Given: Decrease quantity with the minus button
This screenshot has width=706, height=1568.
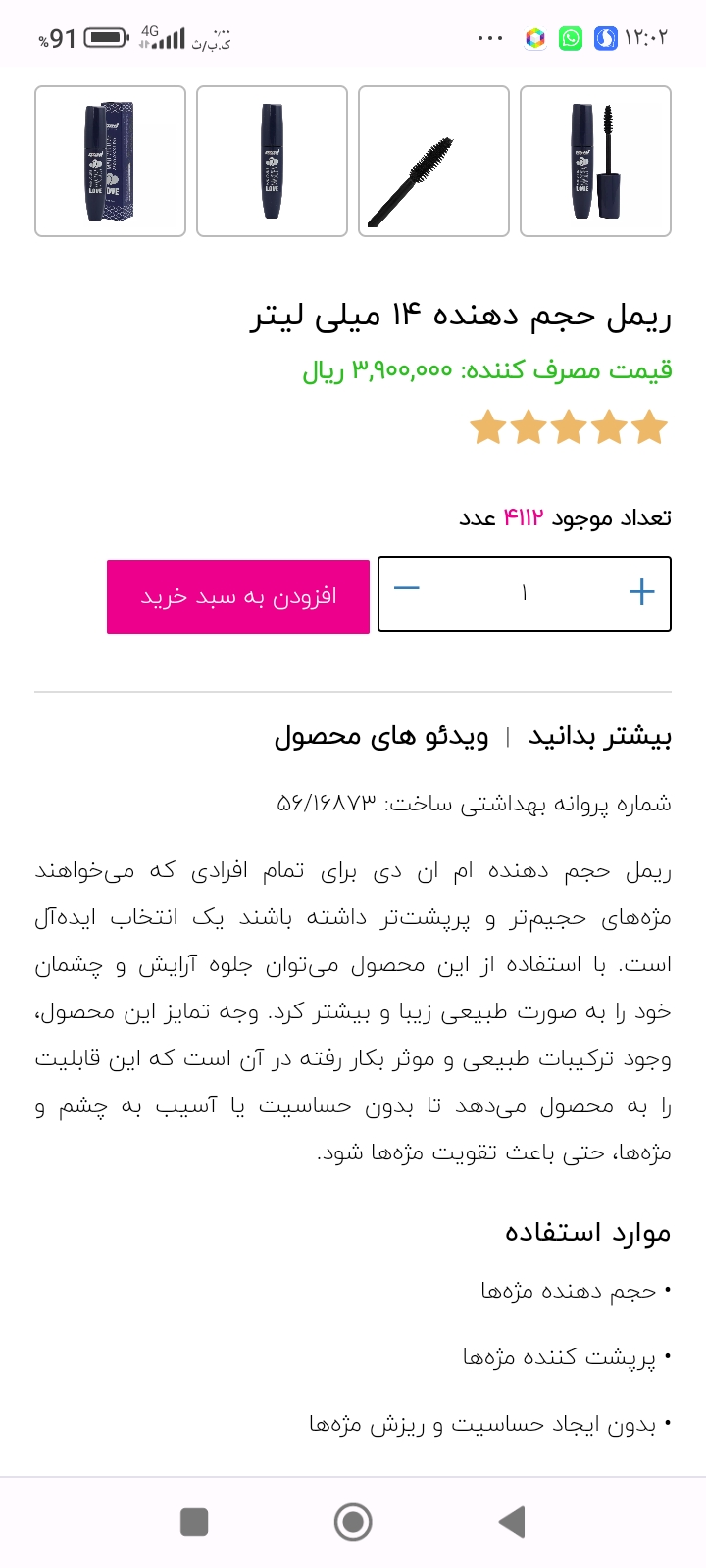Looking at the screenshot, I should point(407,589).
